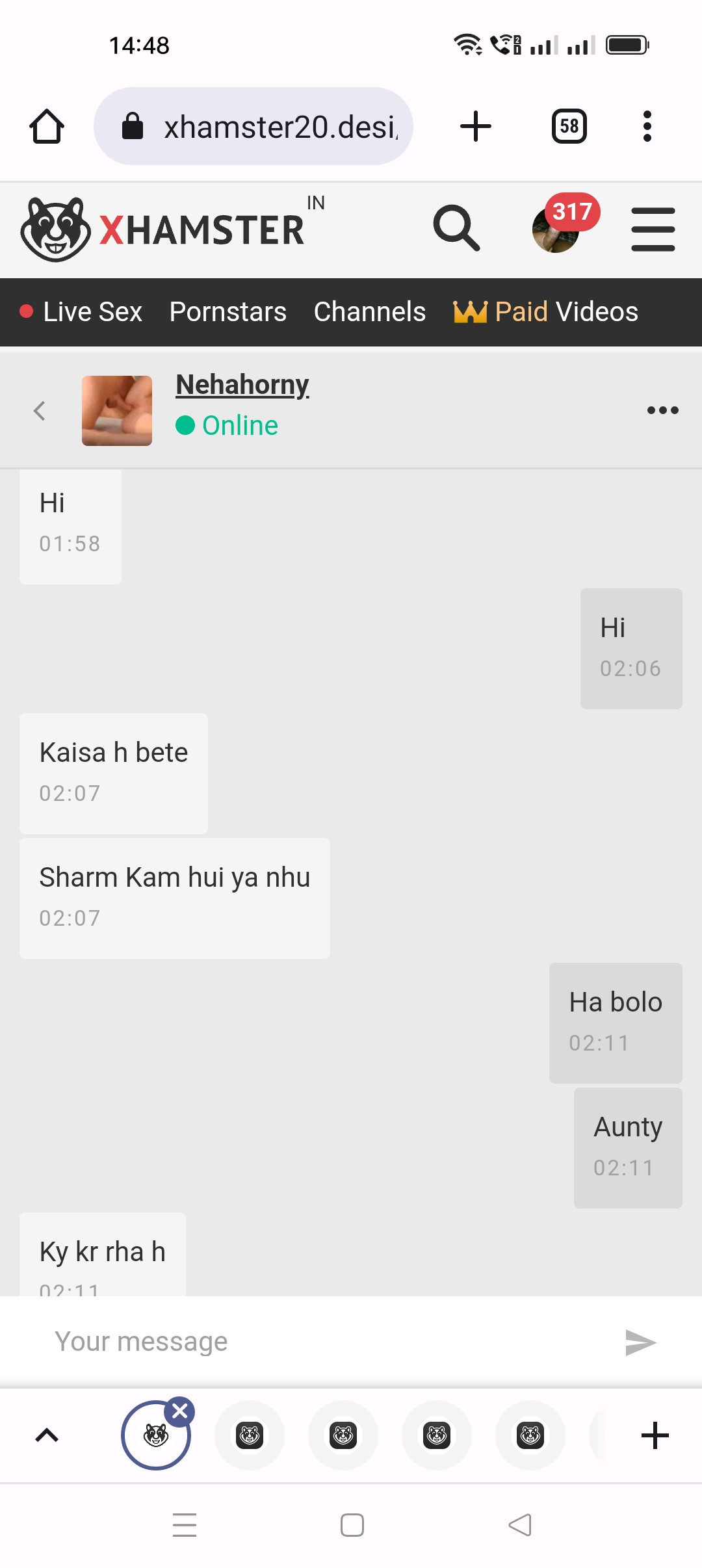
Task: Open the browser's three-dot menu
Action: pyautogui.click(x=647, y=126)
